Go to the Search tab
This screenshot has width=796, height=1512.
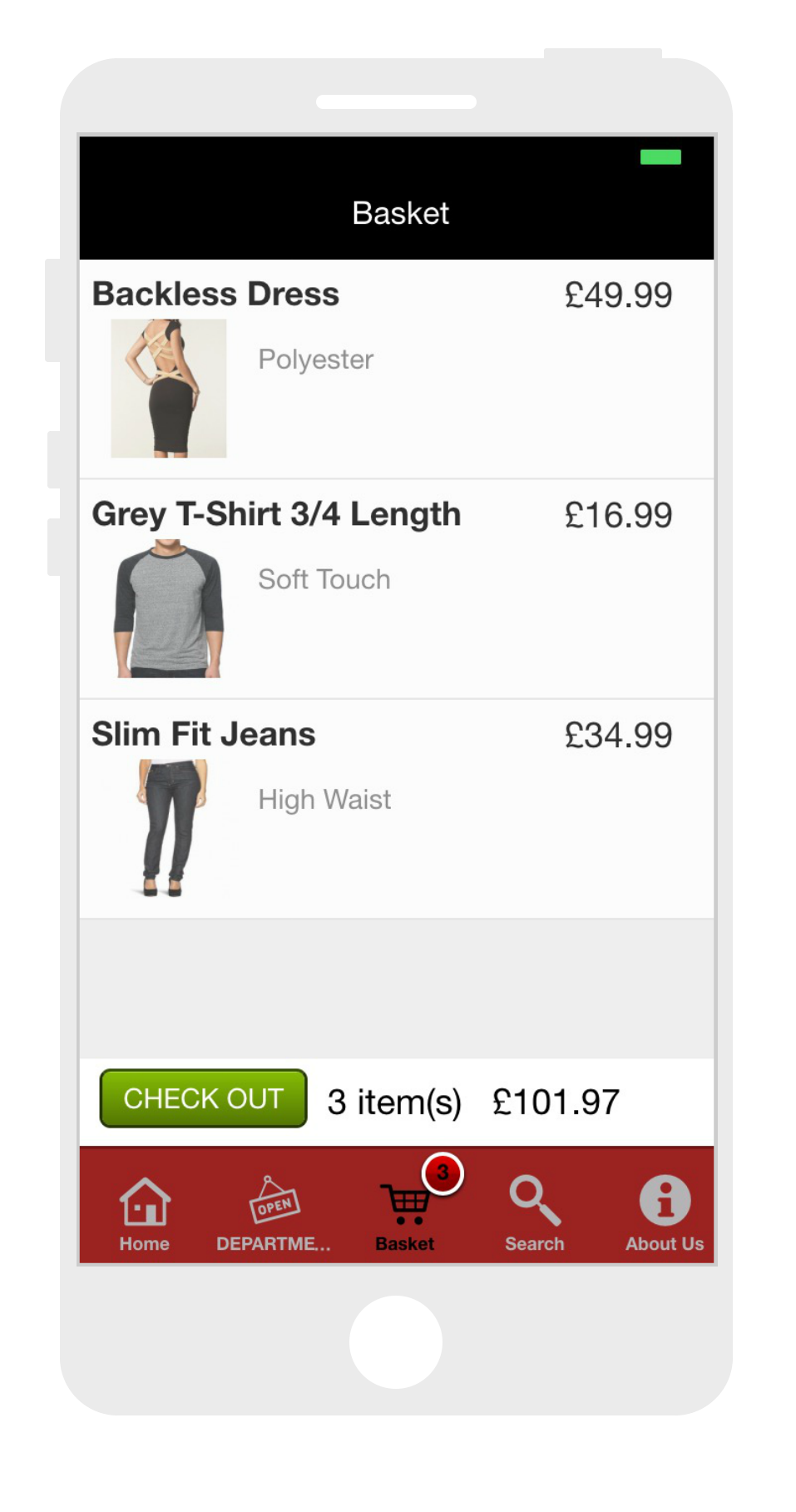click(x=534, y=1212)
